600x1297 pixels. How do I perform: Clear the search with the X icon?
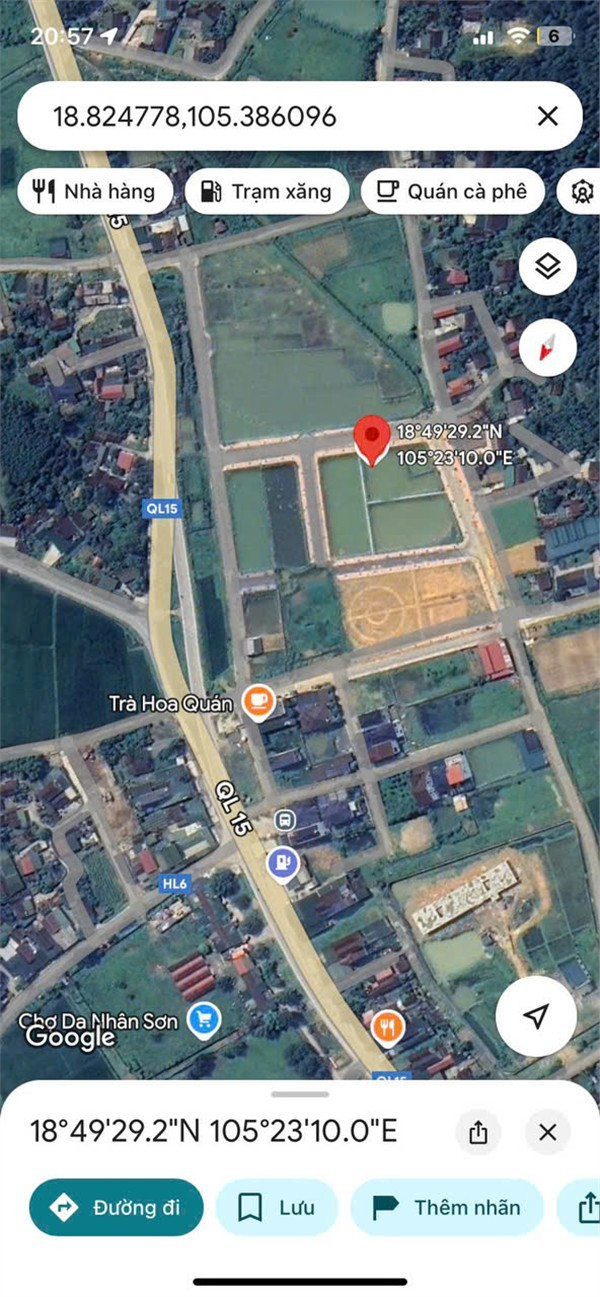pos(547,117)
